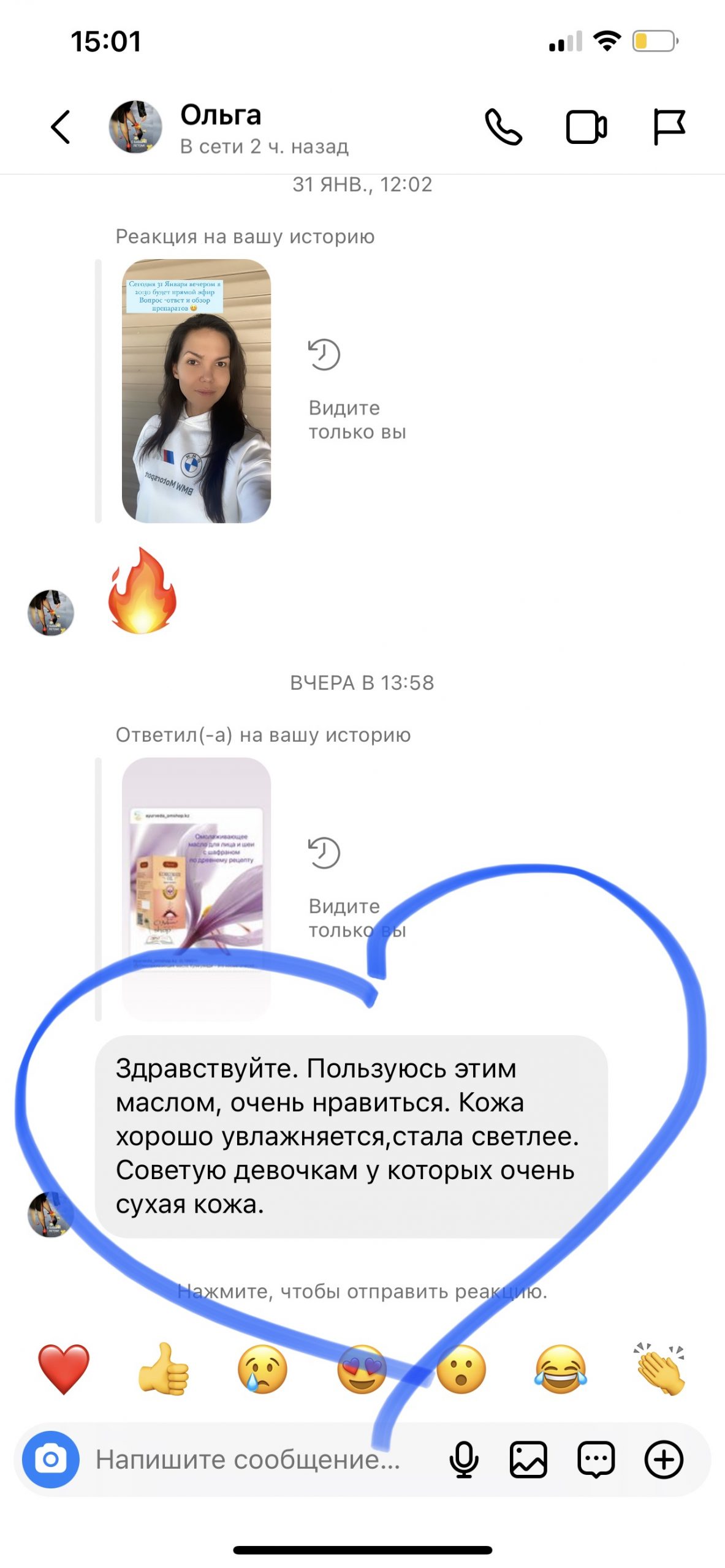The image size is (725, 1568).
Task: Open the quick replies bubble icon
Action: coord(596,1460)
